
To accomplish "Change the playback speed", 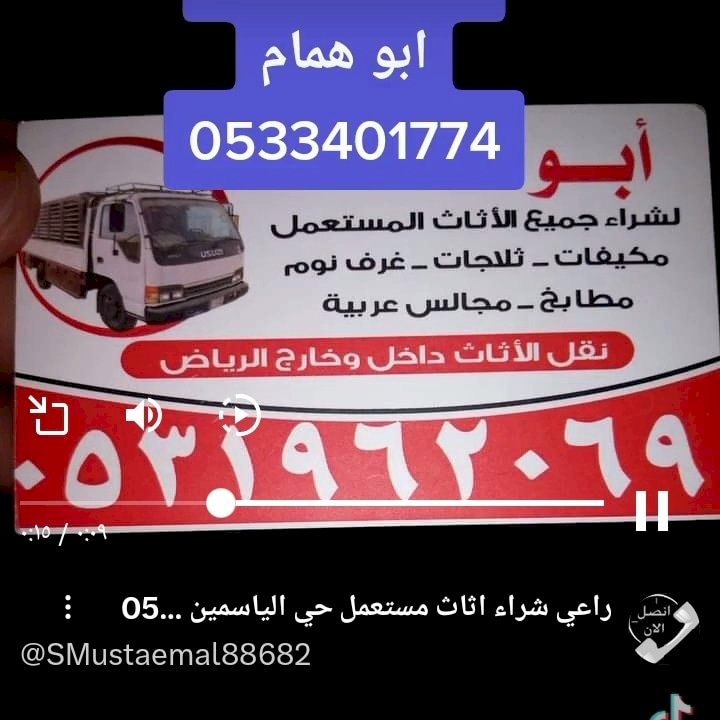I will pos(240,414).
